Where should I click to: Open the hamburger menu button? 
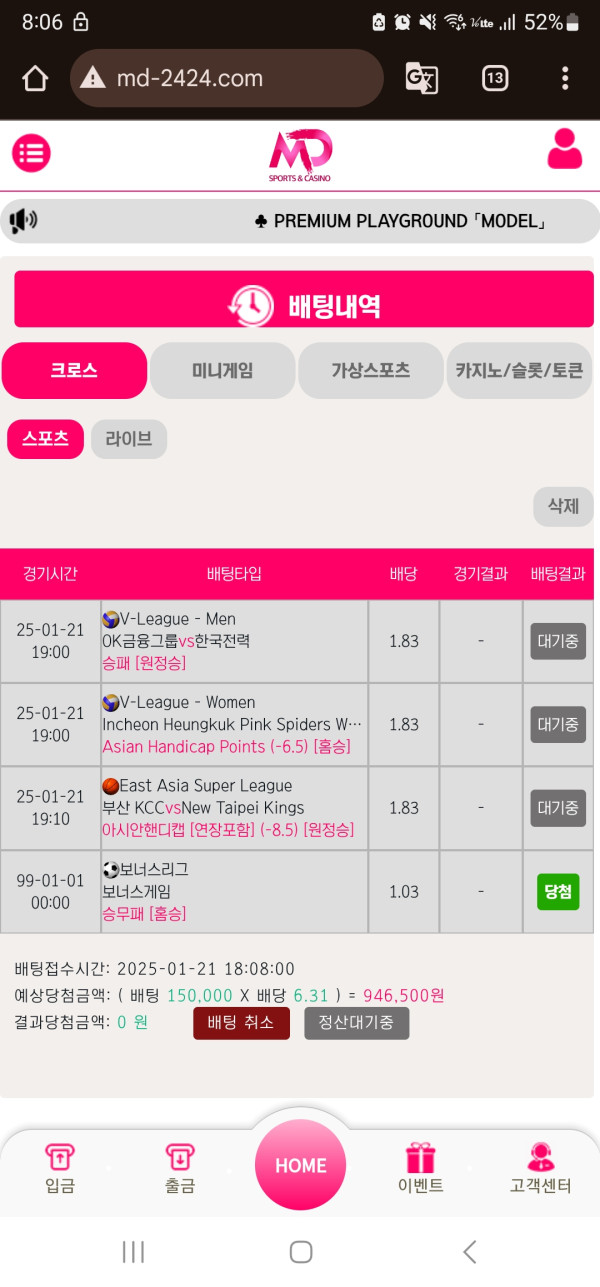[31, 153]
